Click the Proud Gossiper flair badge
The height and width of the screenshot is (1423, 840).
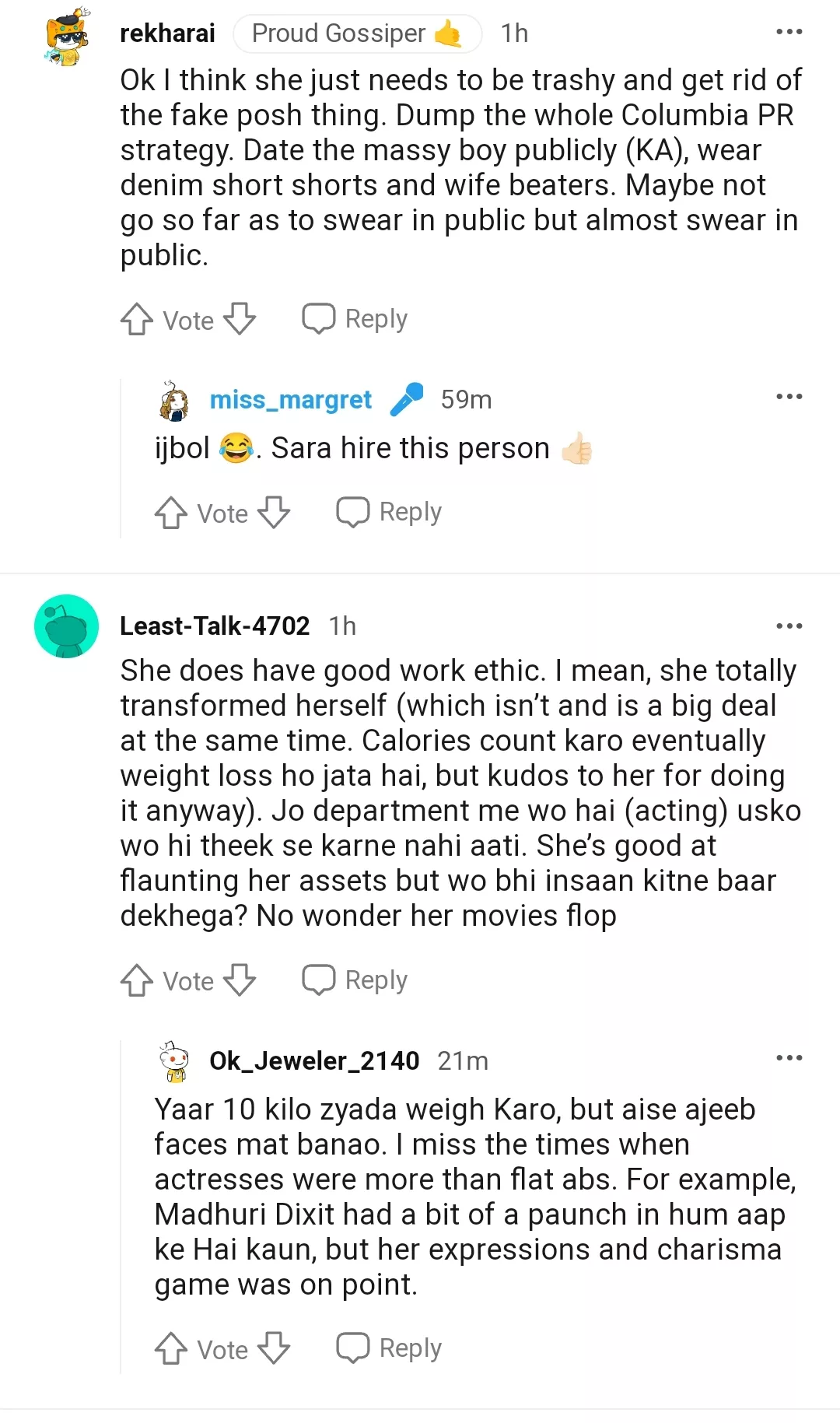[x=357, y=33]
